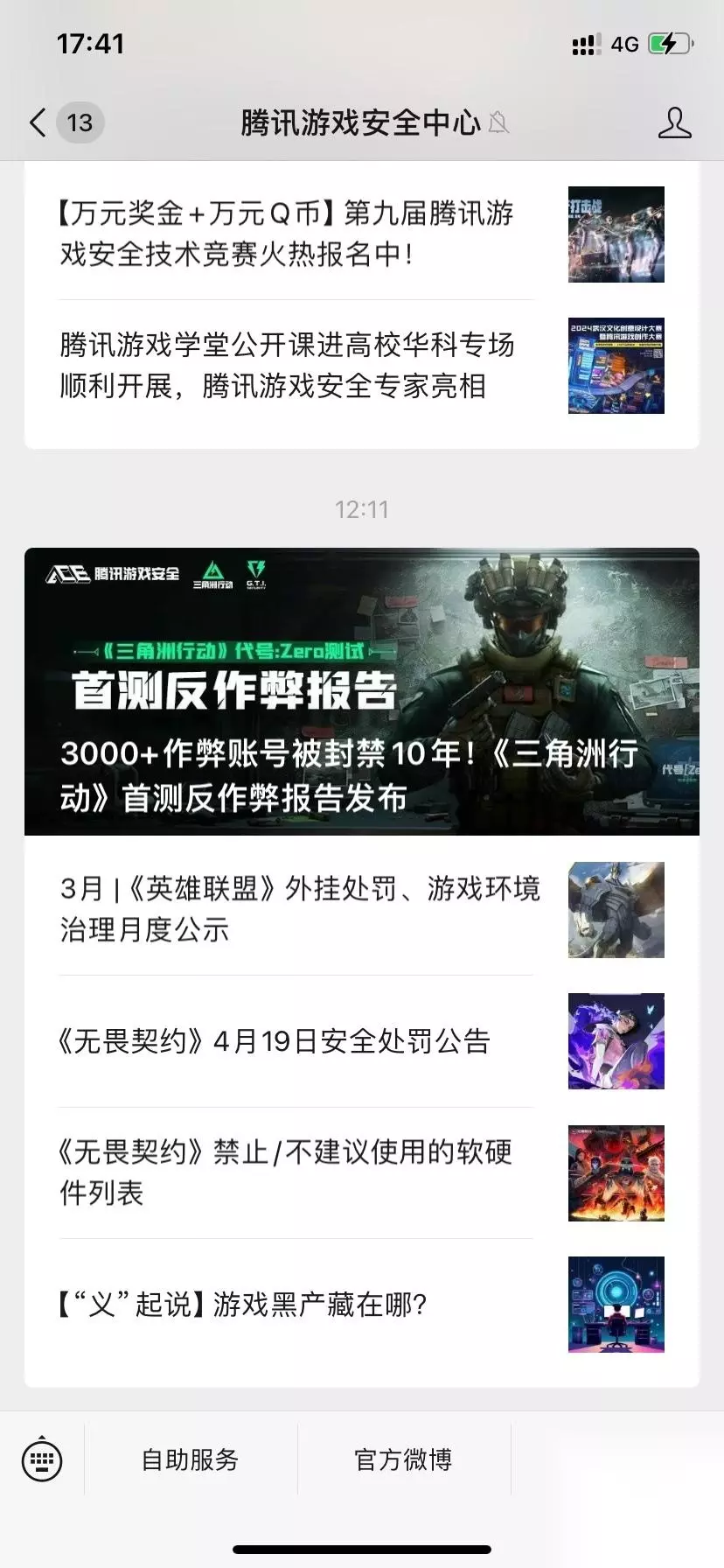The image size is (724, 1568).
Task: Open《无畏契约》4月19日安全处罚公告
Action: 362,1041
